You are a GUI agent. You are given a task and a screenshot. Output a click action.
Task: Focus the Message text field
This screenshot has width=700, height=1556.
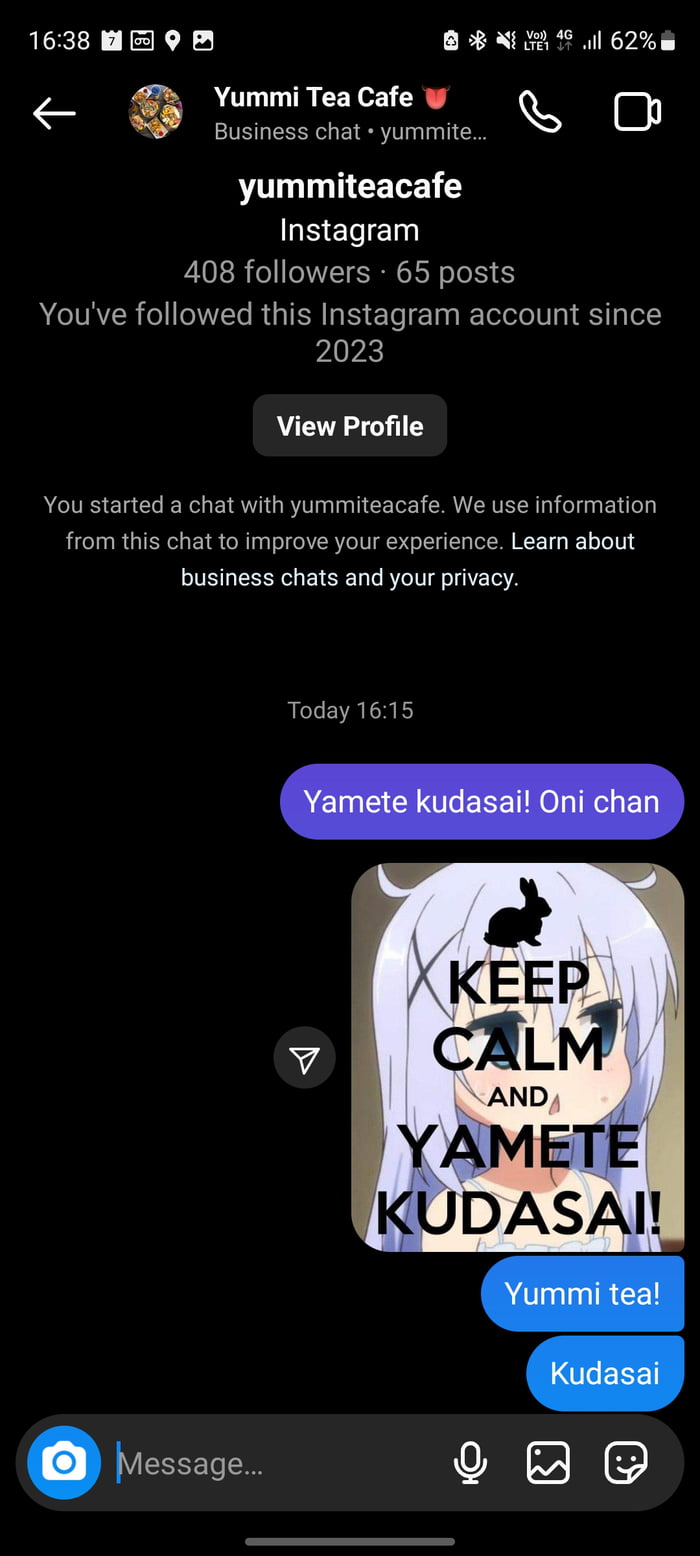coord(270,1464)
